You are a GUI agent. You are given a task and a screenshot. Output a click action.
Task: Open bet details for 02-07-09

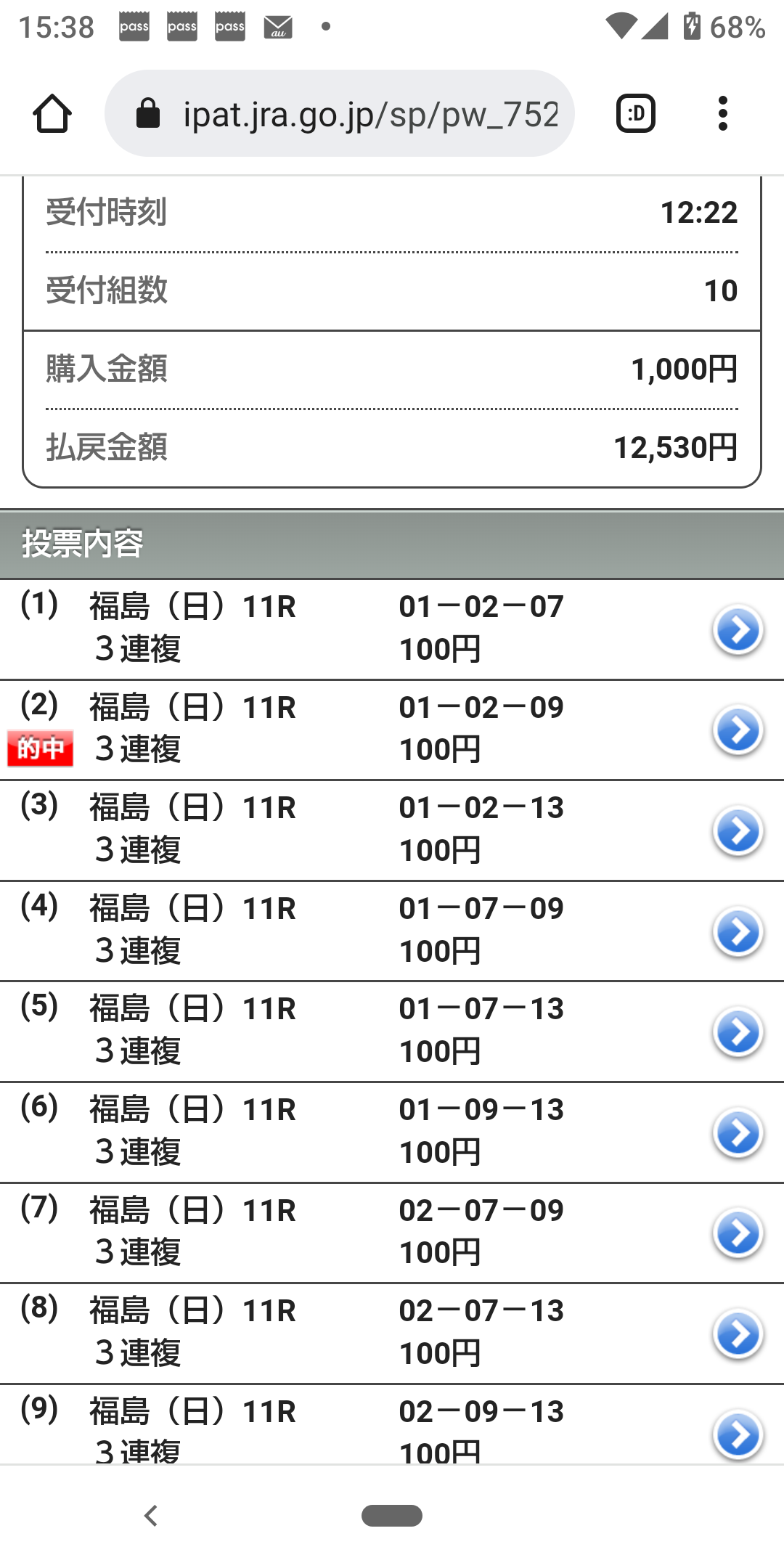(x=738, y=1233)
